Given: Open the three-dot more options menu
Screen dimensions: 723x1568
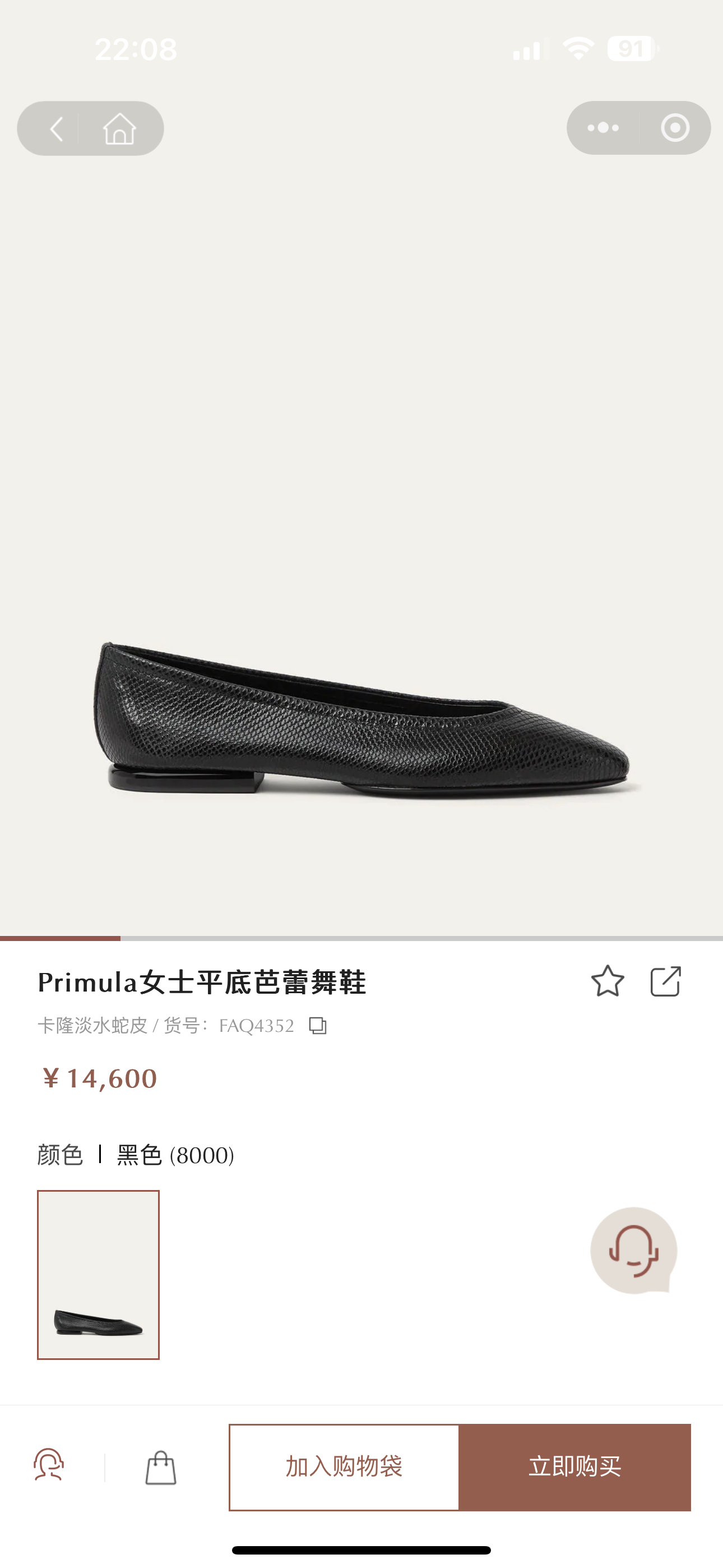Looking at the screenshot, I should [603, 128].
